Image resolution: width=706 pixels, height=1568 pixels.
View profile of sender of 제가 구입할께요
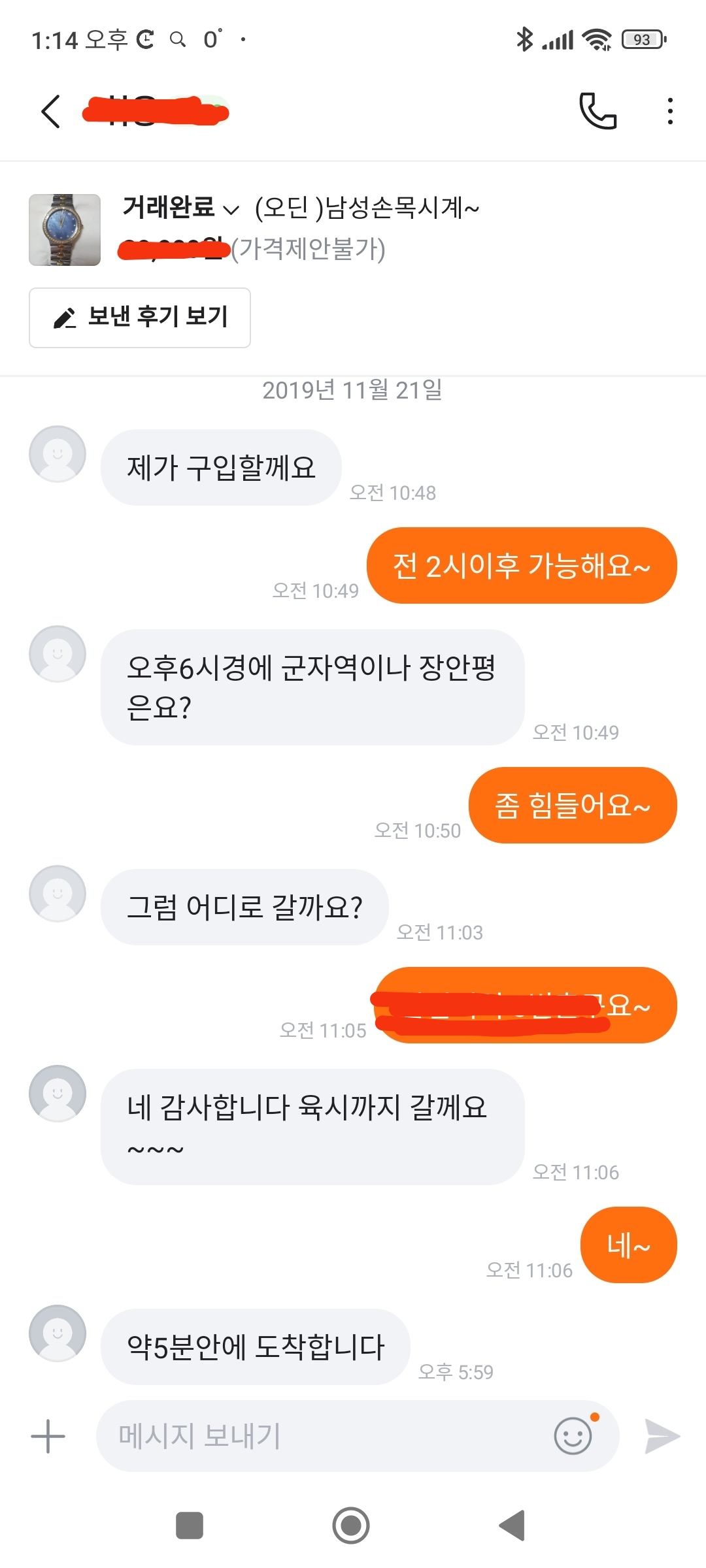click(x=58, y=454)
